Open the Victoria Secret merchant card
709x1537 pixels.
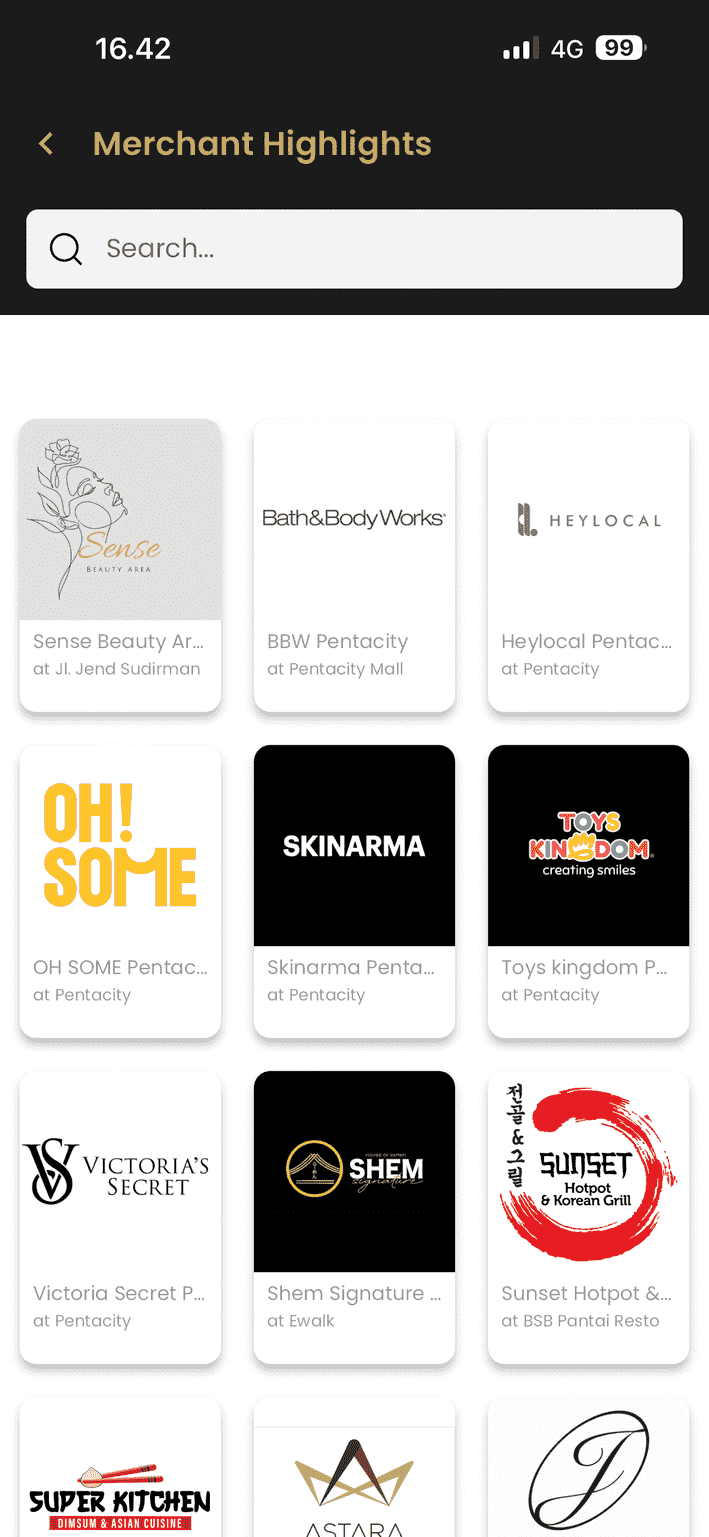[120, 1217]
